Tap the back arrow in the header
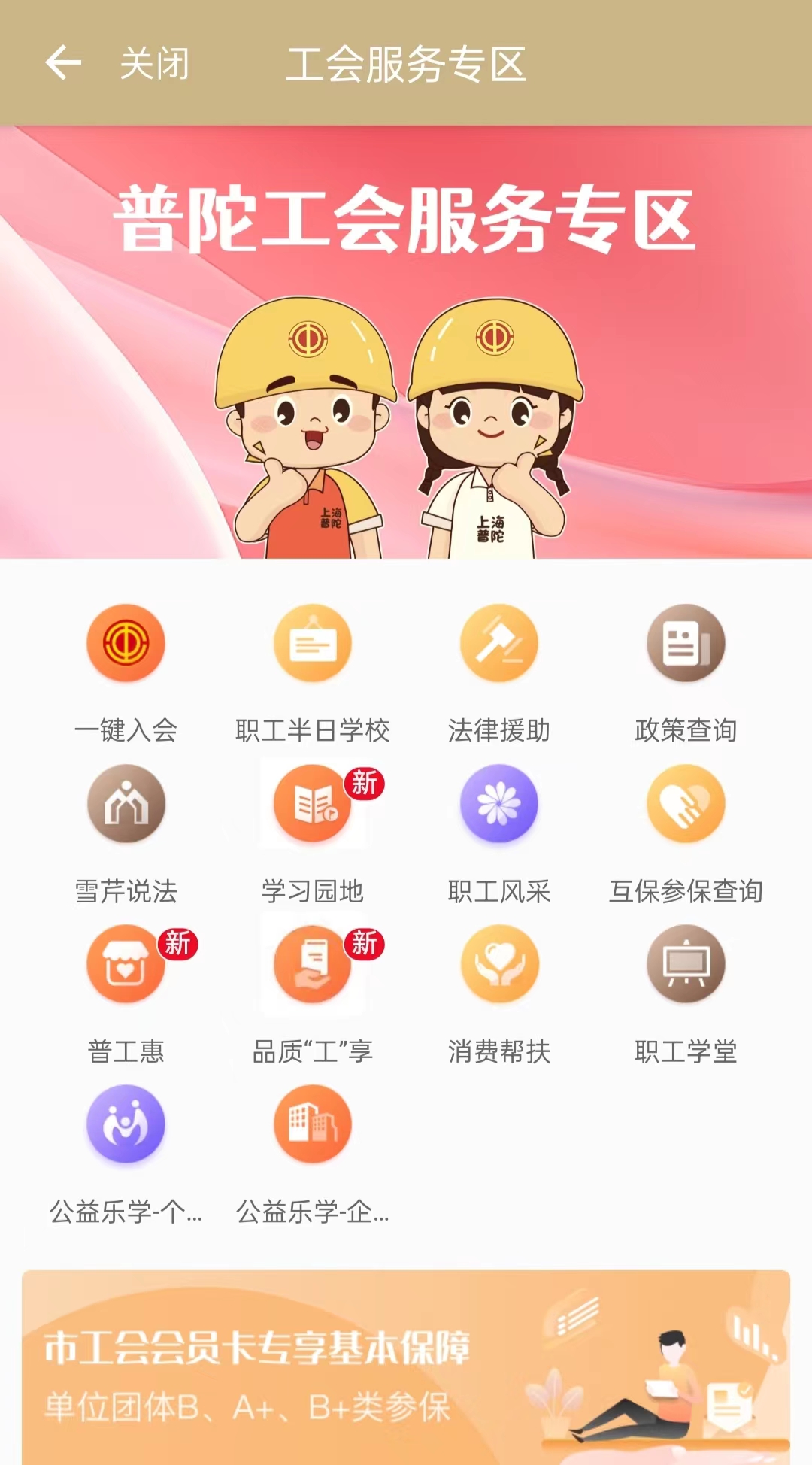The width and height of the screenshot is (812, 1465). [63, 62]
